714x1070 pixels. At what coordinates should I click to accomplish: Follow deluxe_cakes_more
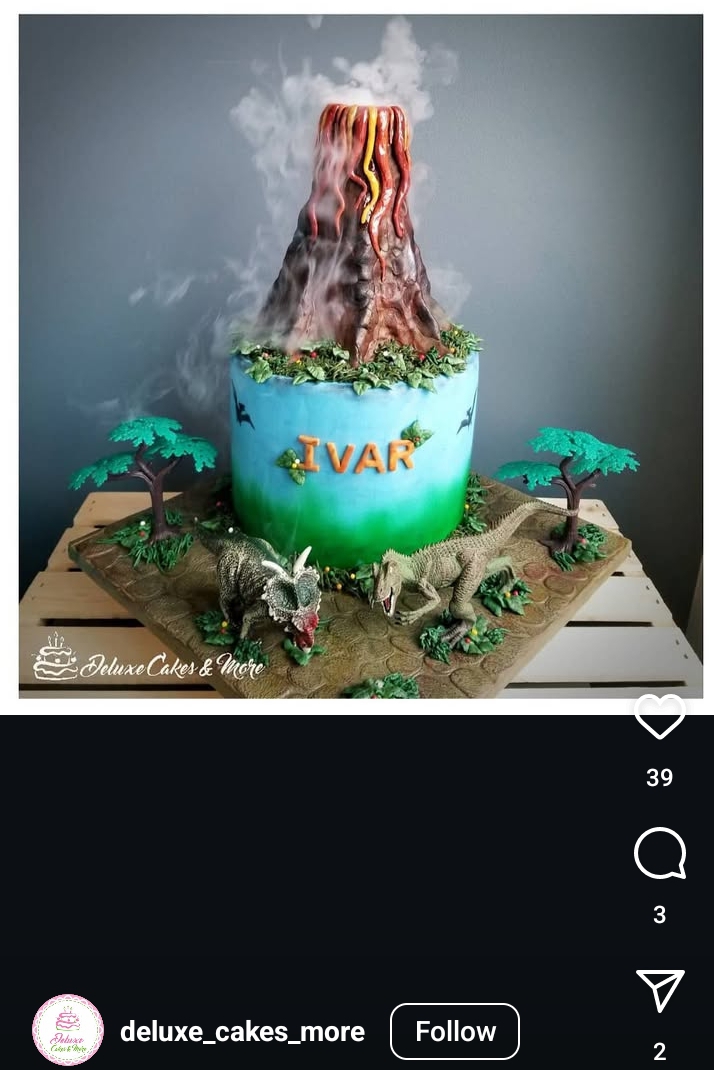pos(455,1031)
